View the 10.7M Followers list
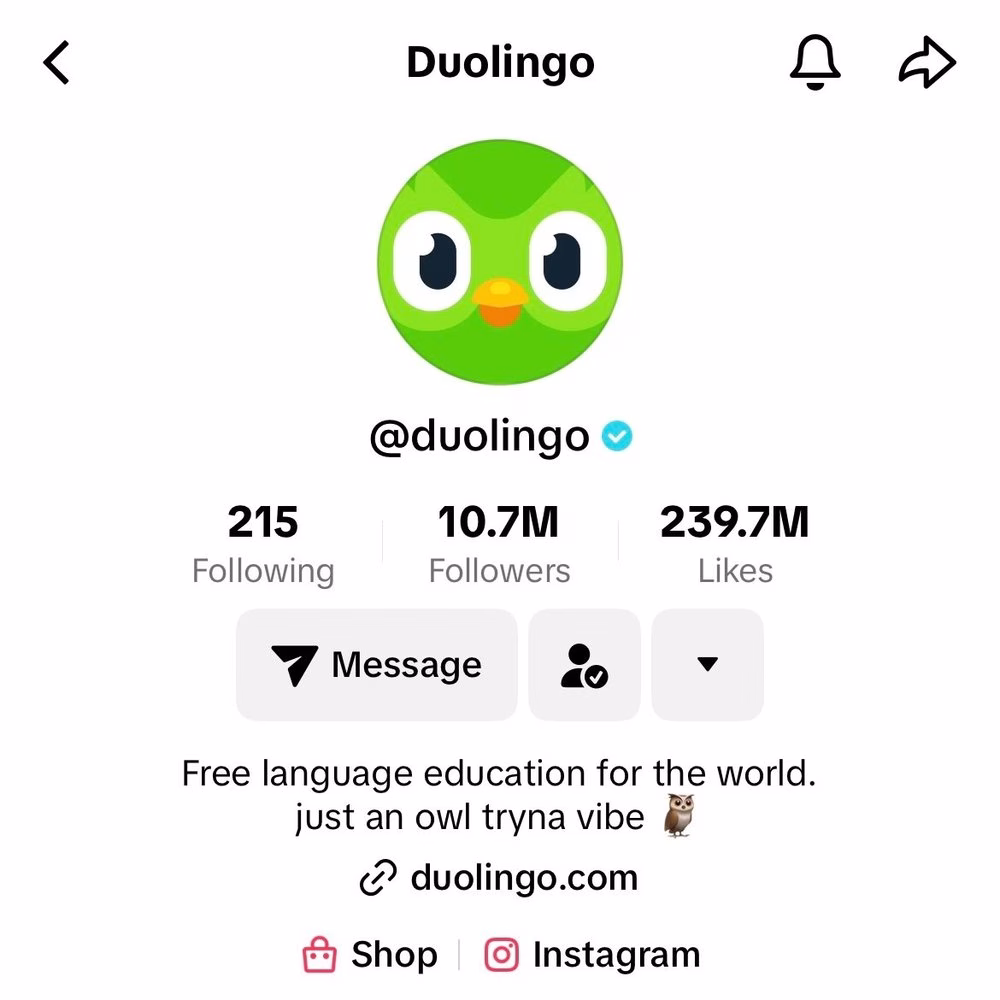The image size is (1000, 1000). [499, 545]
